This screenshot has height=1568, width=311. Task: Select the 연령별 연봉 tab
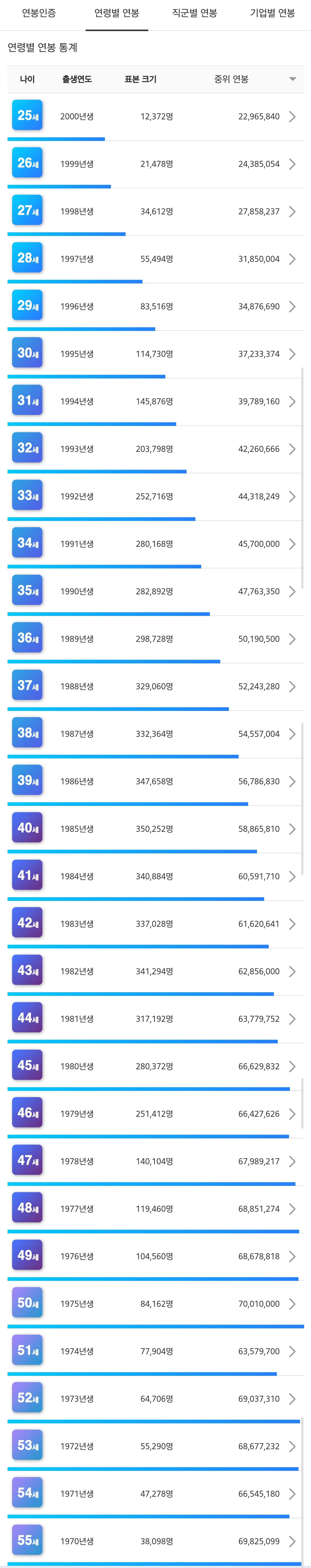point(116,13)
